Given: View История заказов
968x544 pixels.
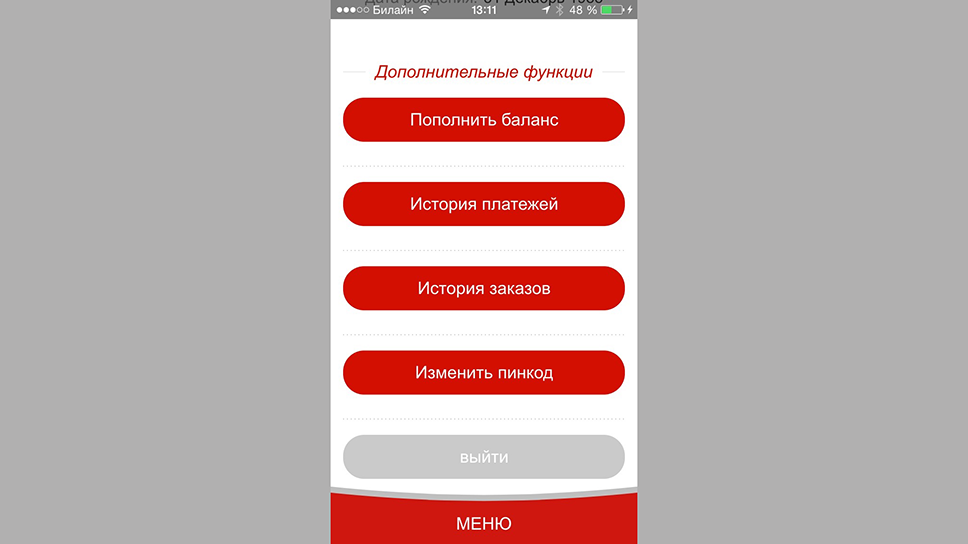Looking at the screenshot, I should pyautogui.click(x=484, y=288).
